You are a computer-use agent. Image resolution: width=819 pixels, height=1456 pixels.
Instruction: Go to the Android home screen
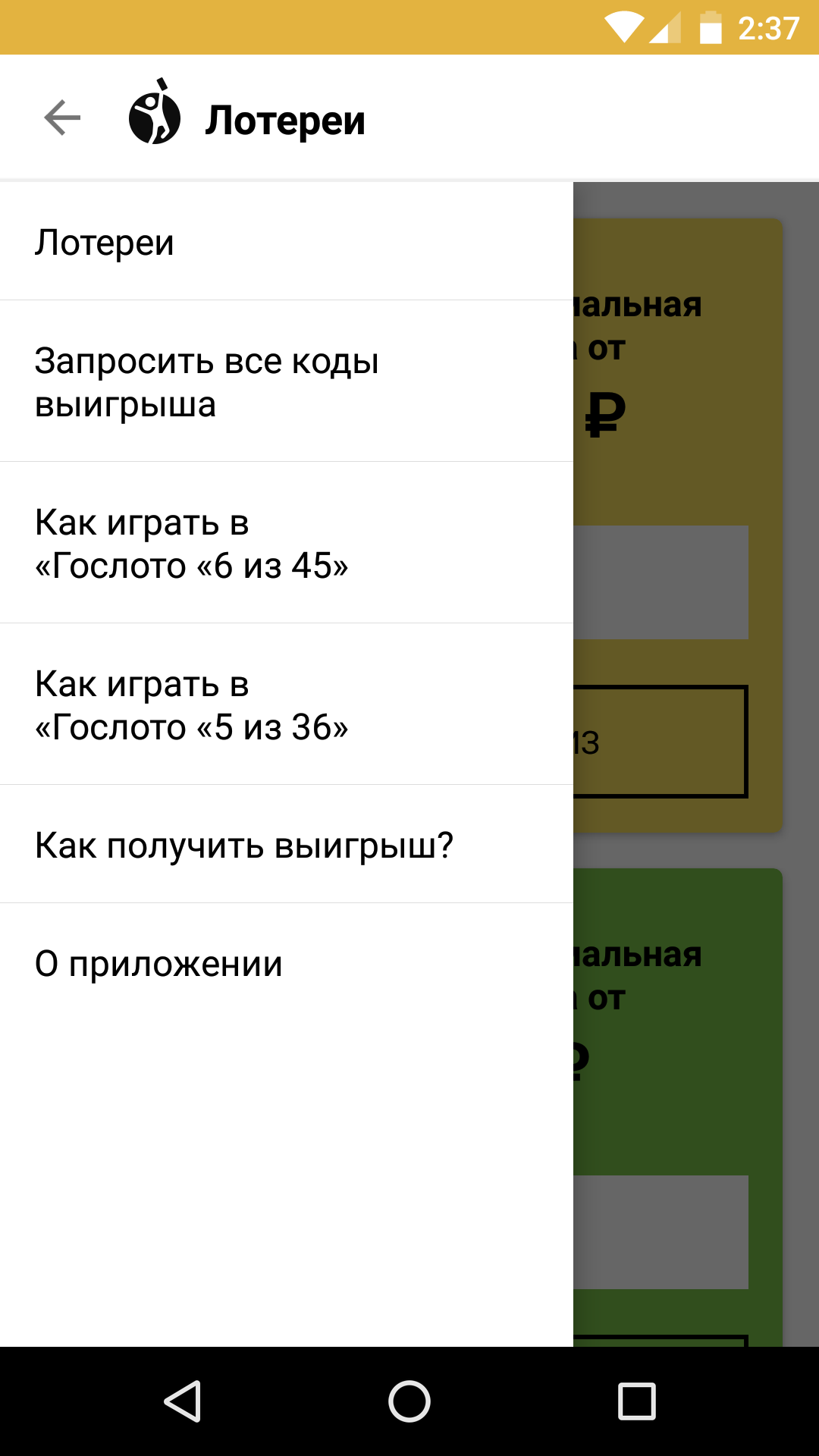click(x=409, y=1401)
